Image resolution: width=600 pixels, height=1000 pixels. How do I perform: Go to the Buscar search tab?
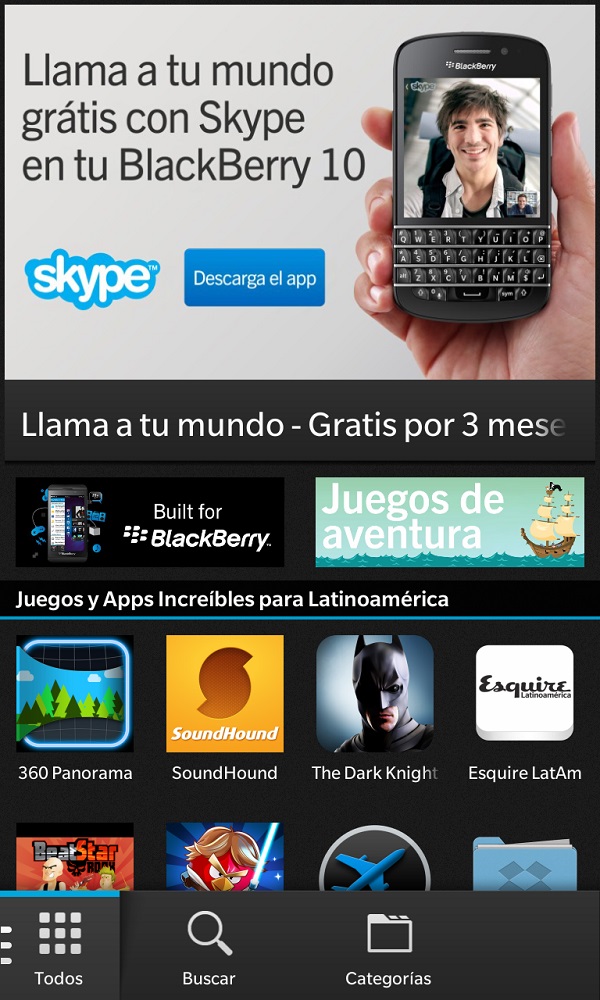pyautogui.click(x=209, y=946)
